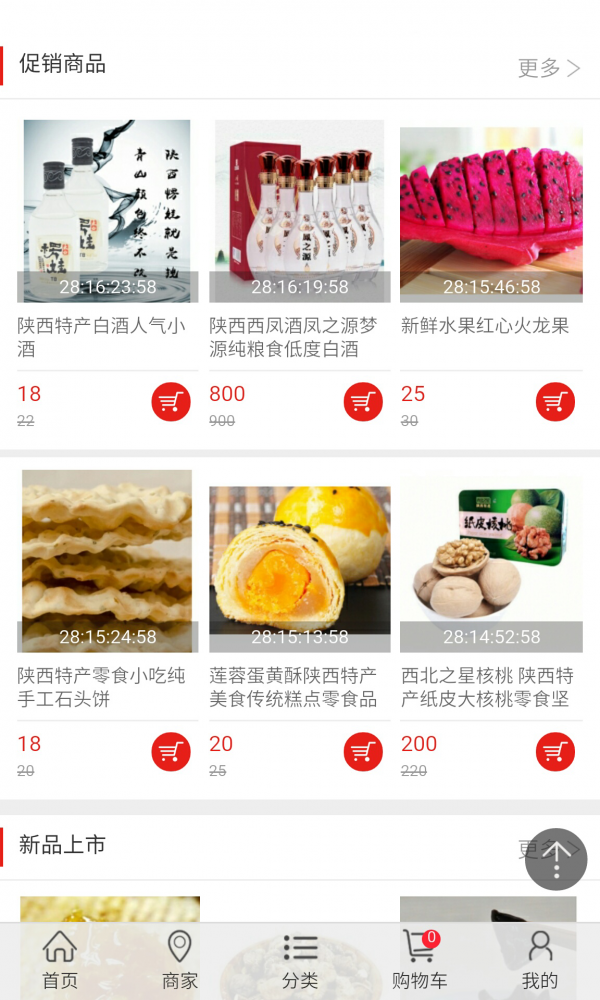This screenshot has width=600, height=1000.
Task: Switch to 商家 tab
Action: pos(180,960)
